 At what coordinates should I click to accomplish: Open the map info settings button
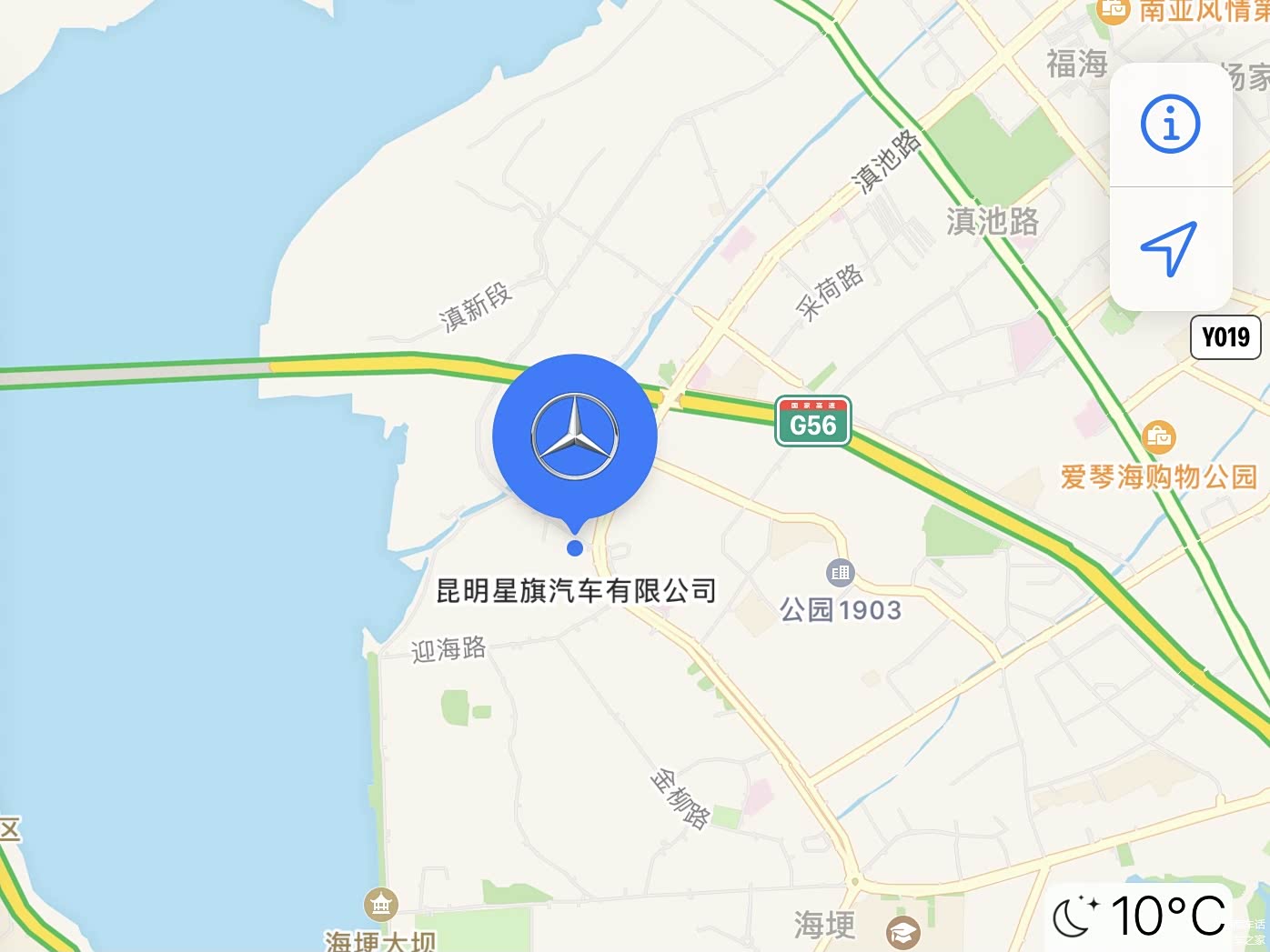pyautogui.click(x=1171, y=124)
